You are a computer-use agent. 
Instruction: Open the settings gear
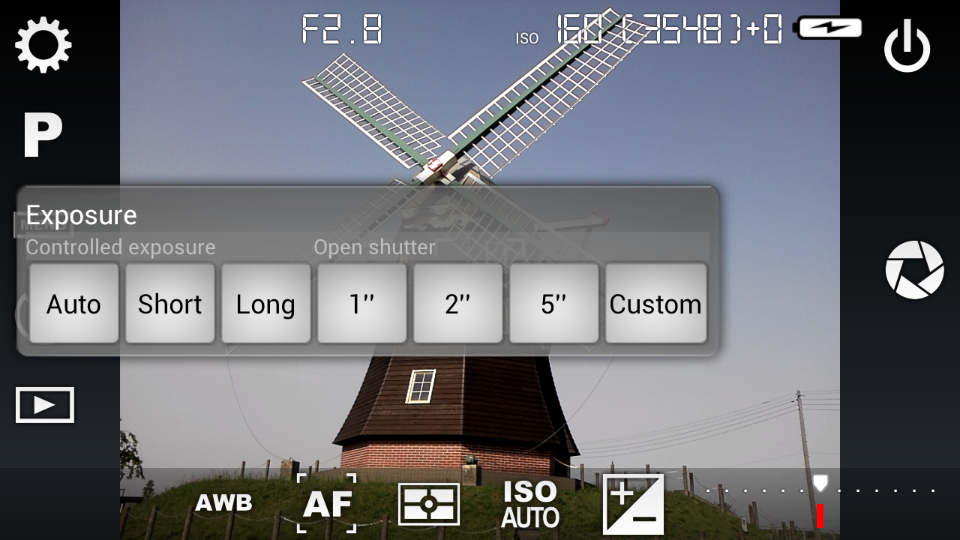pos(43,46)
